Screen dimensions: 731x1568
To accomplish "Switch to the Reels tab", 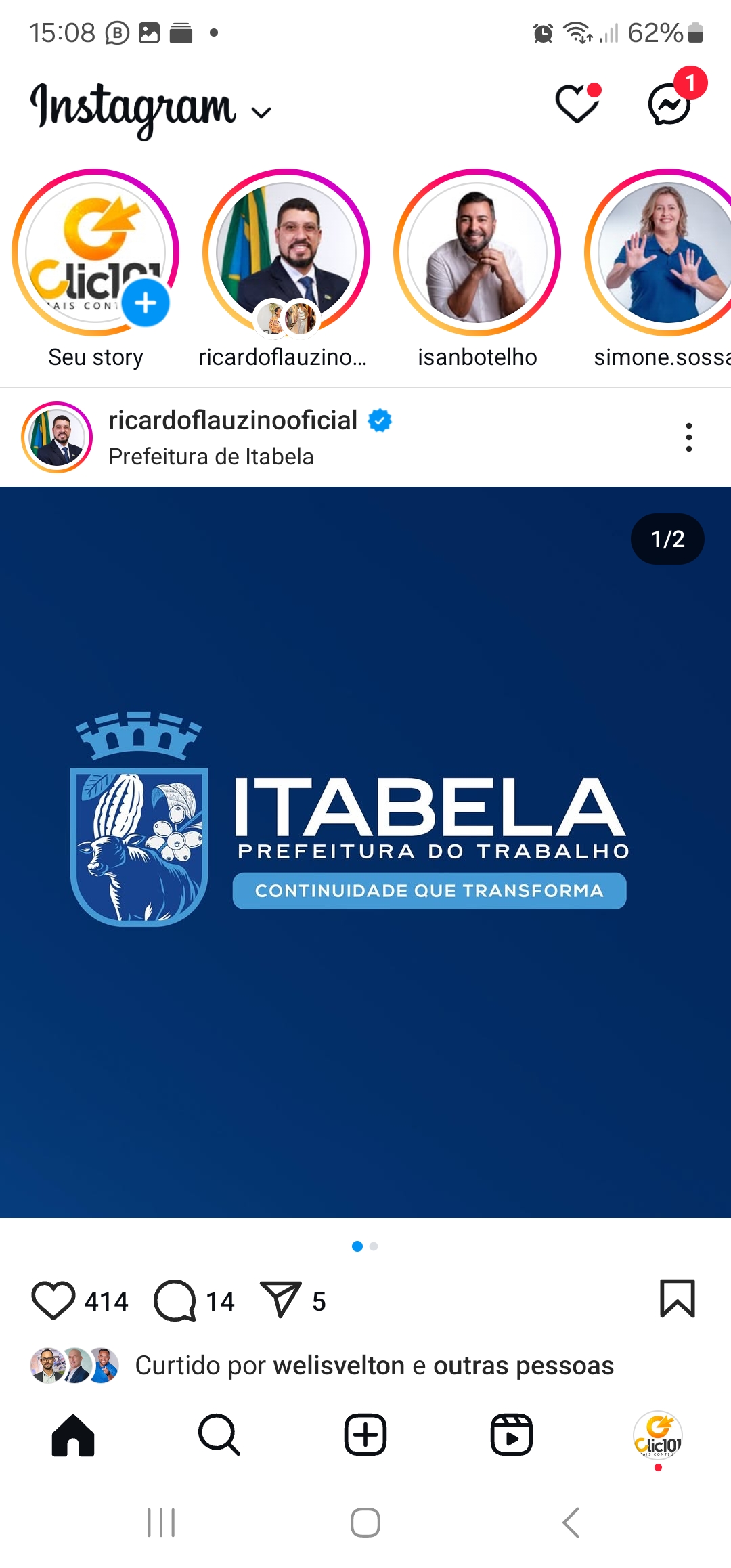I will 512,1435.
